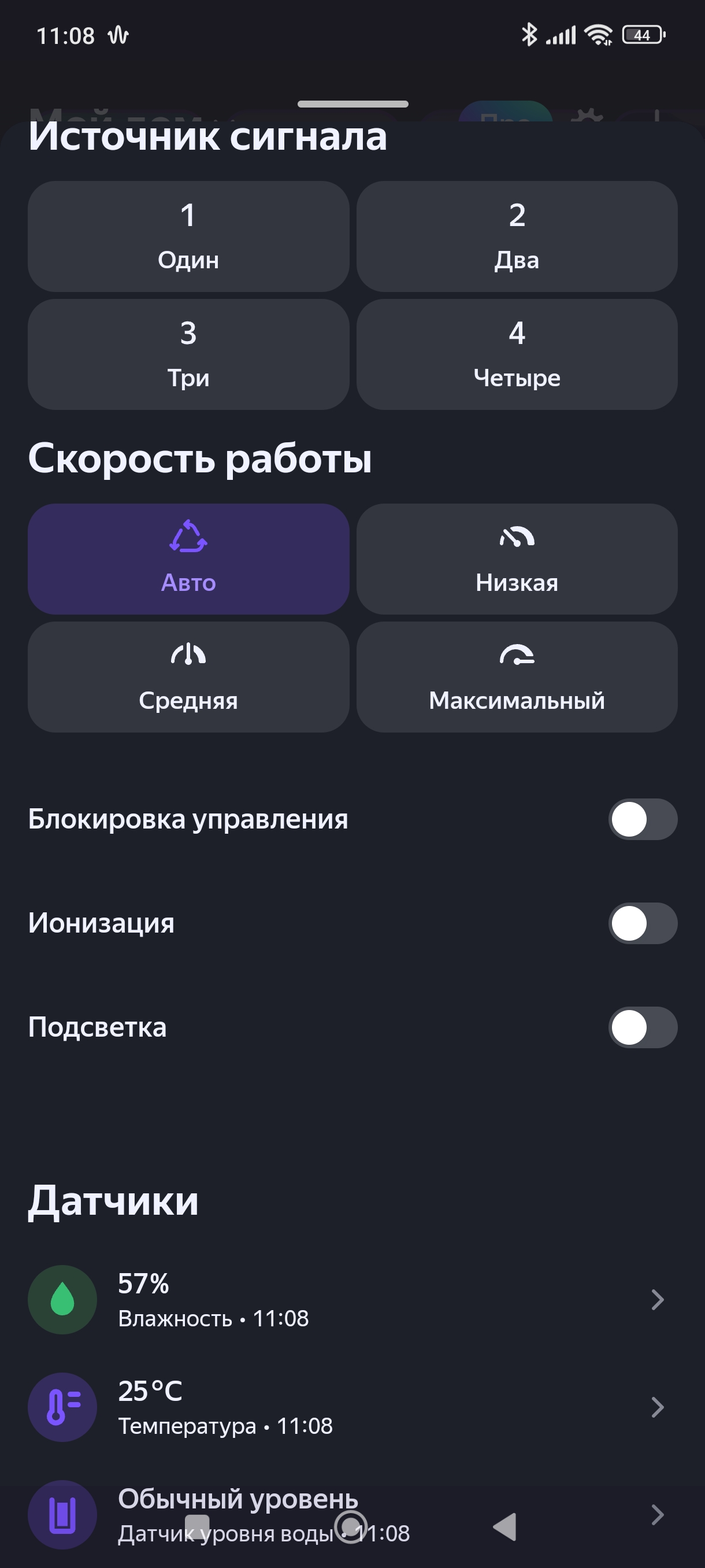Go back with system back button
705x1568 pixels.
tap(505, 1526)
